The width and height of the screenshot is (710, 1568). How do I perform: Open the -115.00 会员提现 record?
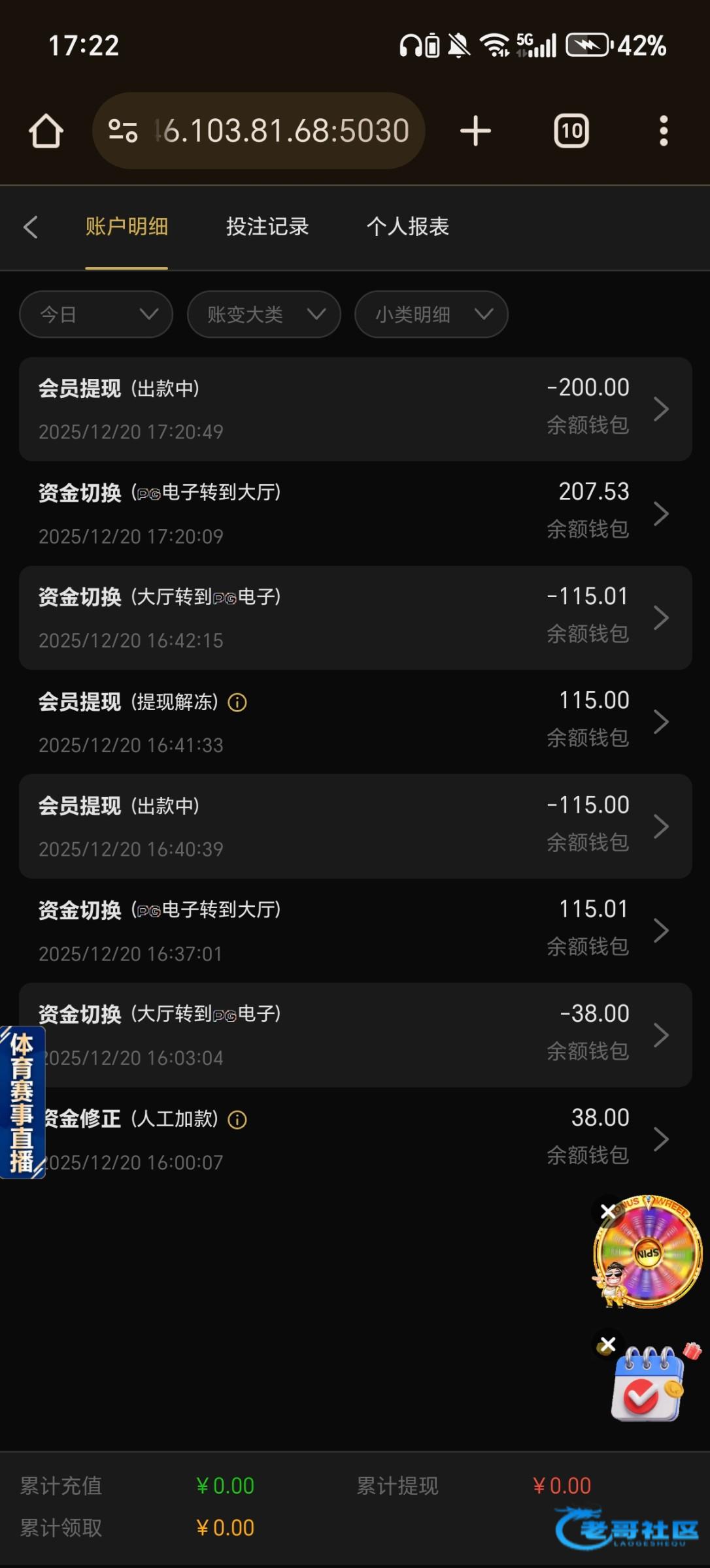pyautogui.click(x=355, y=826)
